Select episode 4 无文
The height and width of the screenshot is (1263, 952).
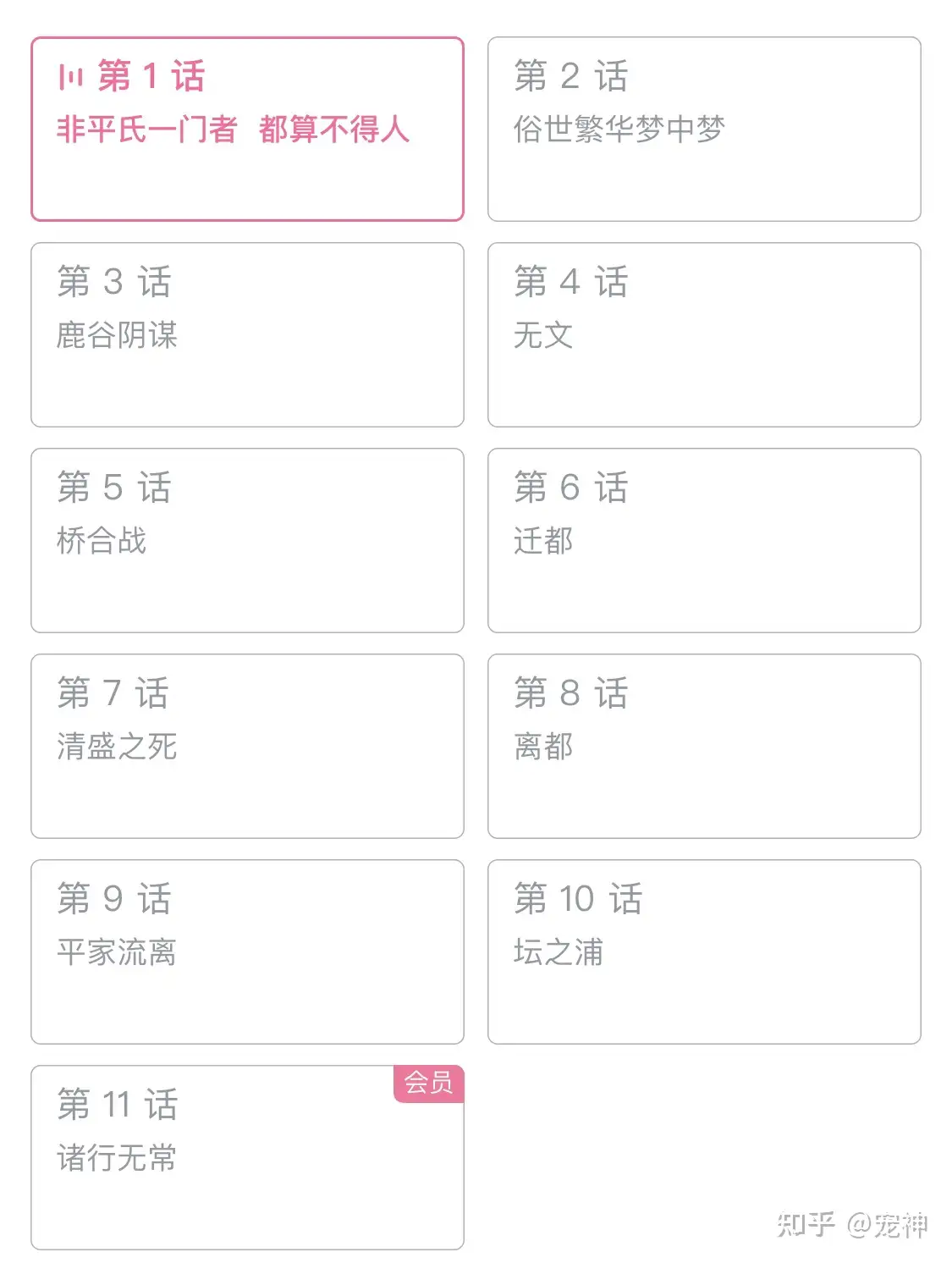[x=705, y=334]
